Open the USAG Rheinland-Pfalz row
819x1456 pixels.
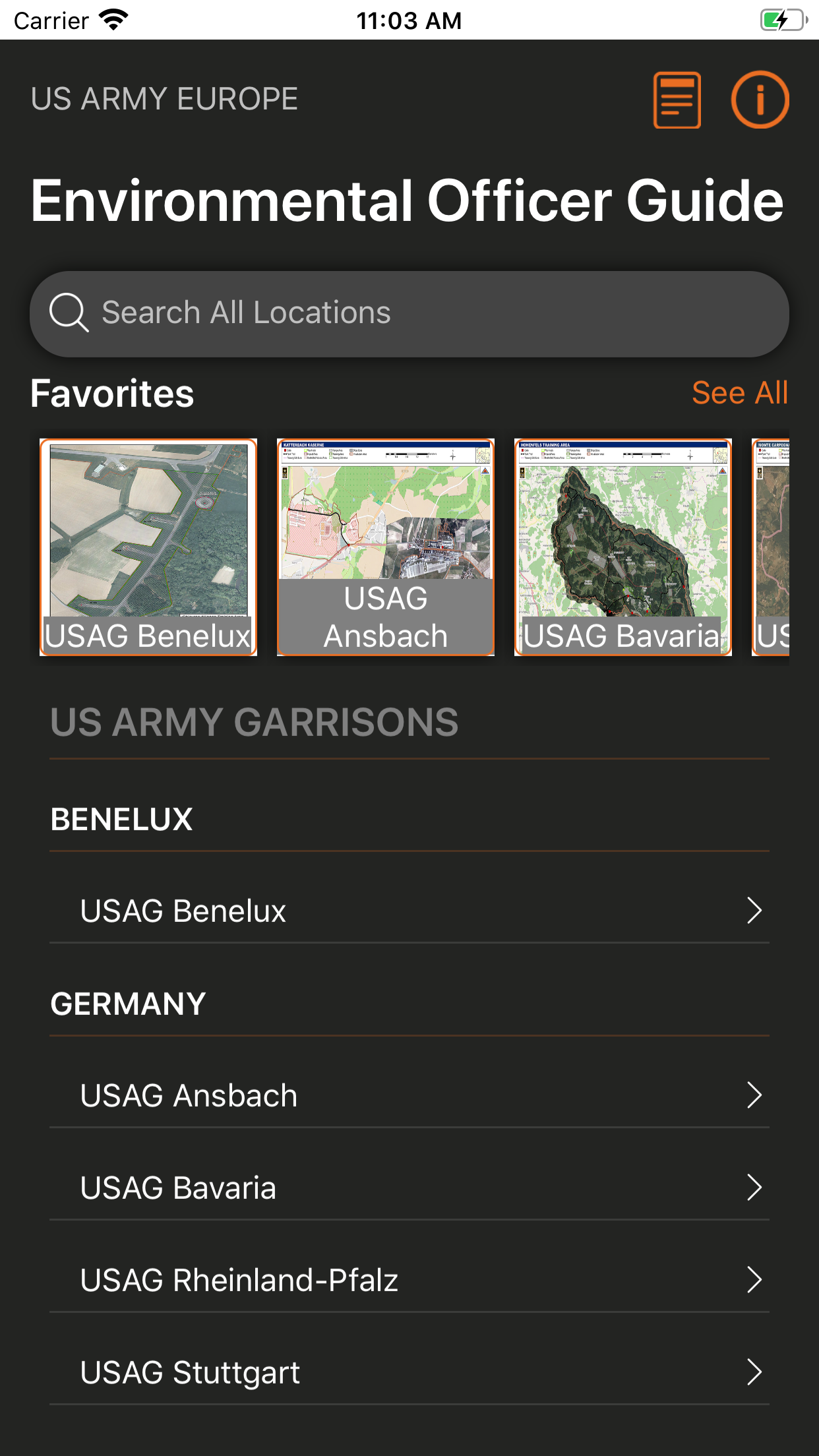(x=409, y=1280)
